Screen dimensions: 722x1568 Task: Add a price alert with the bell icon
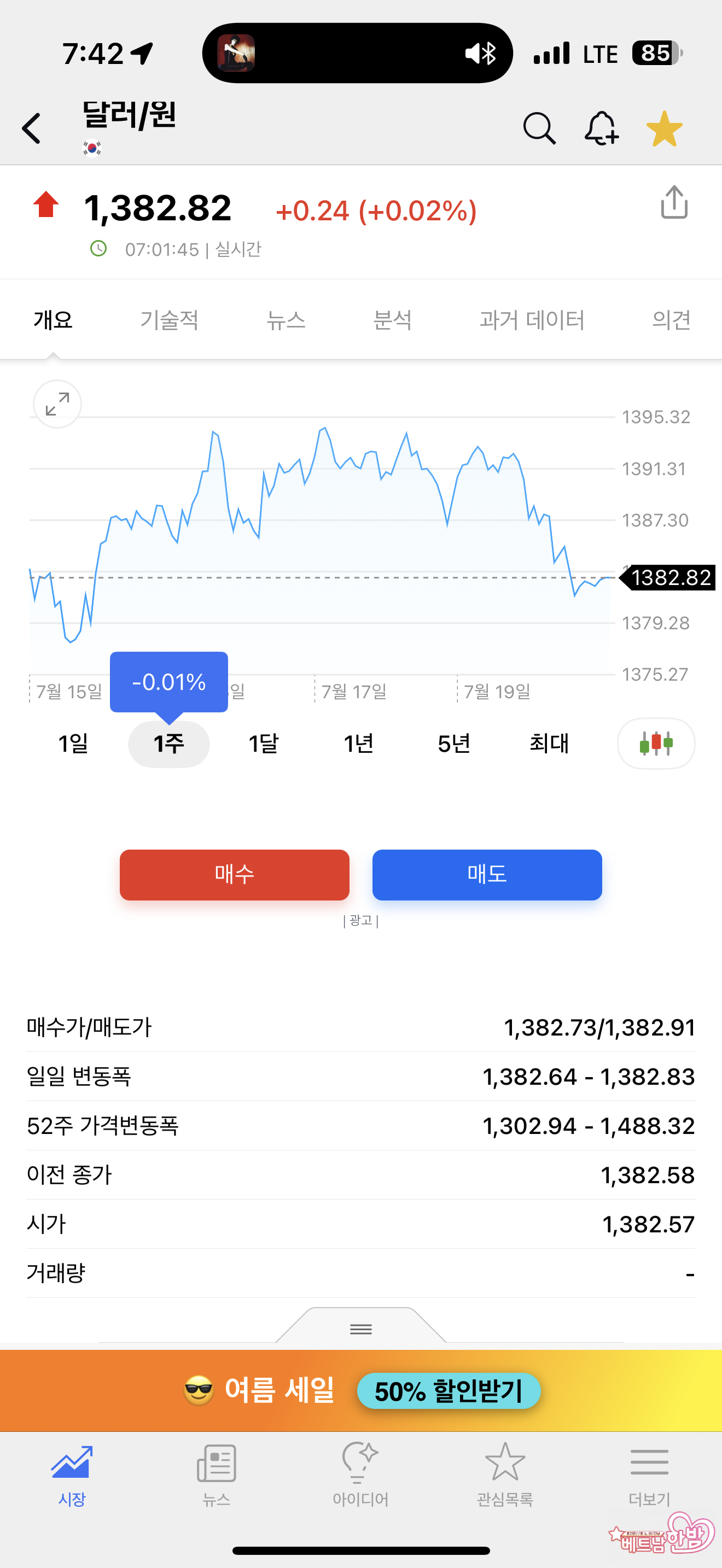pos(602,128)
